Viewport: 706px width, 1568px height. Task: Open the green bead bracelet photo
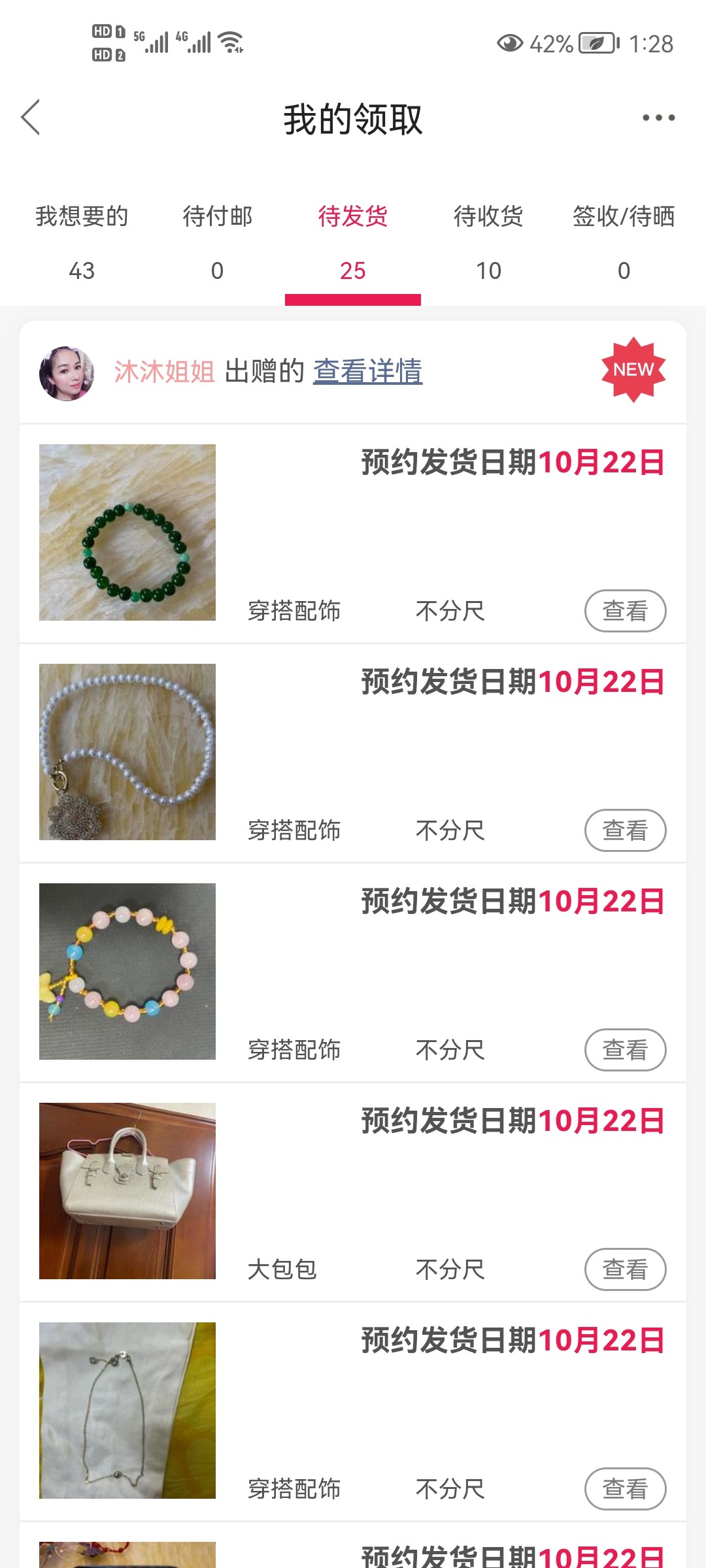(127, 532)
